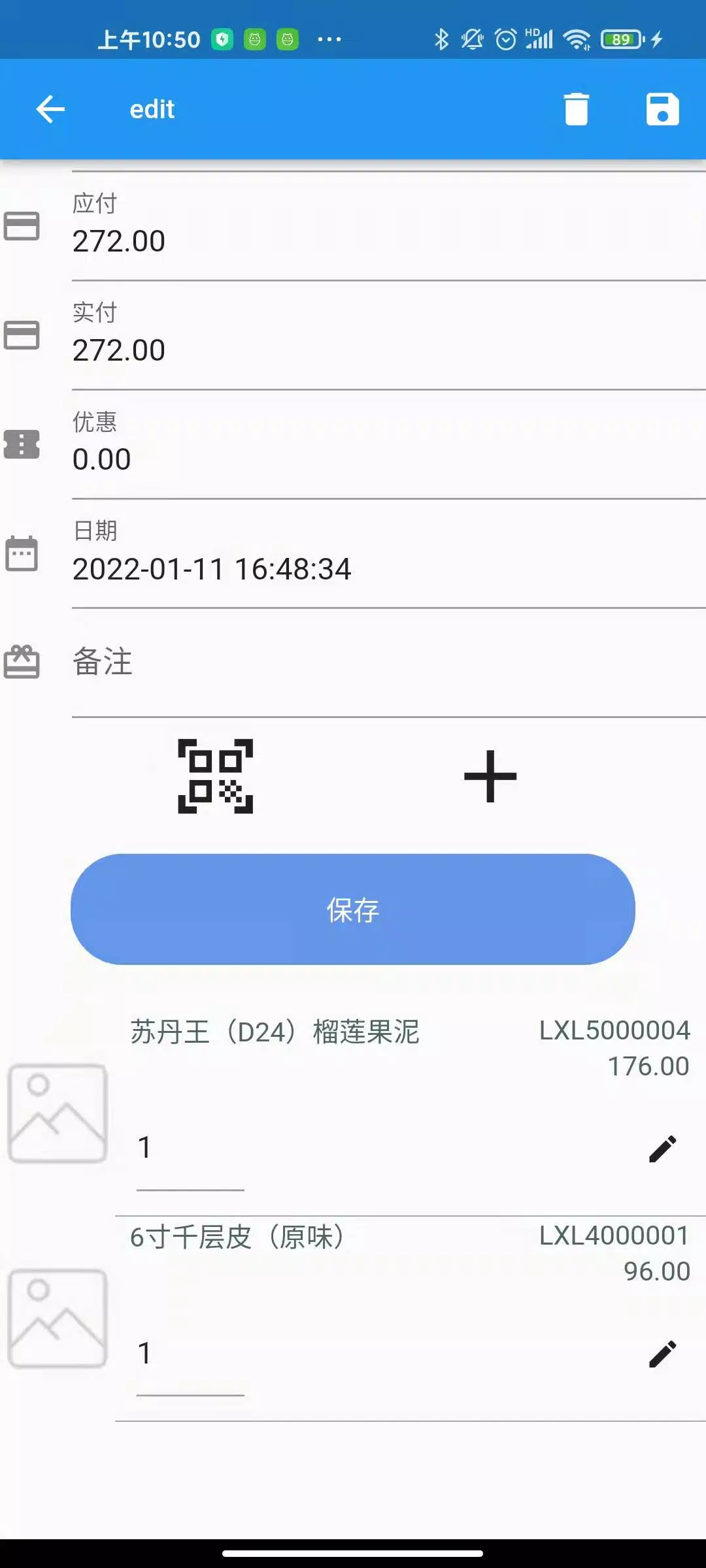Edit quantity field for 苏丹王榴莲果泥
Viewport: 706px width, 1568px height.
(190, 1148)
